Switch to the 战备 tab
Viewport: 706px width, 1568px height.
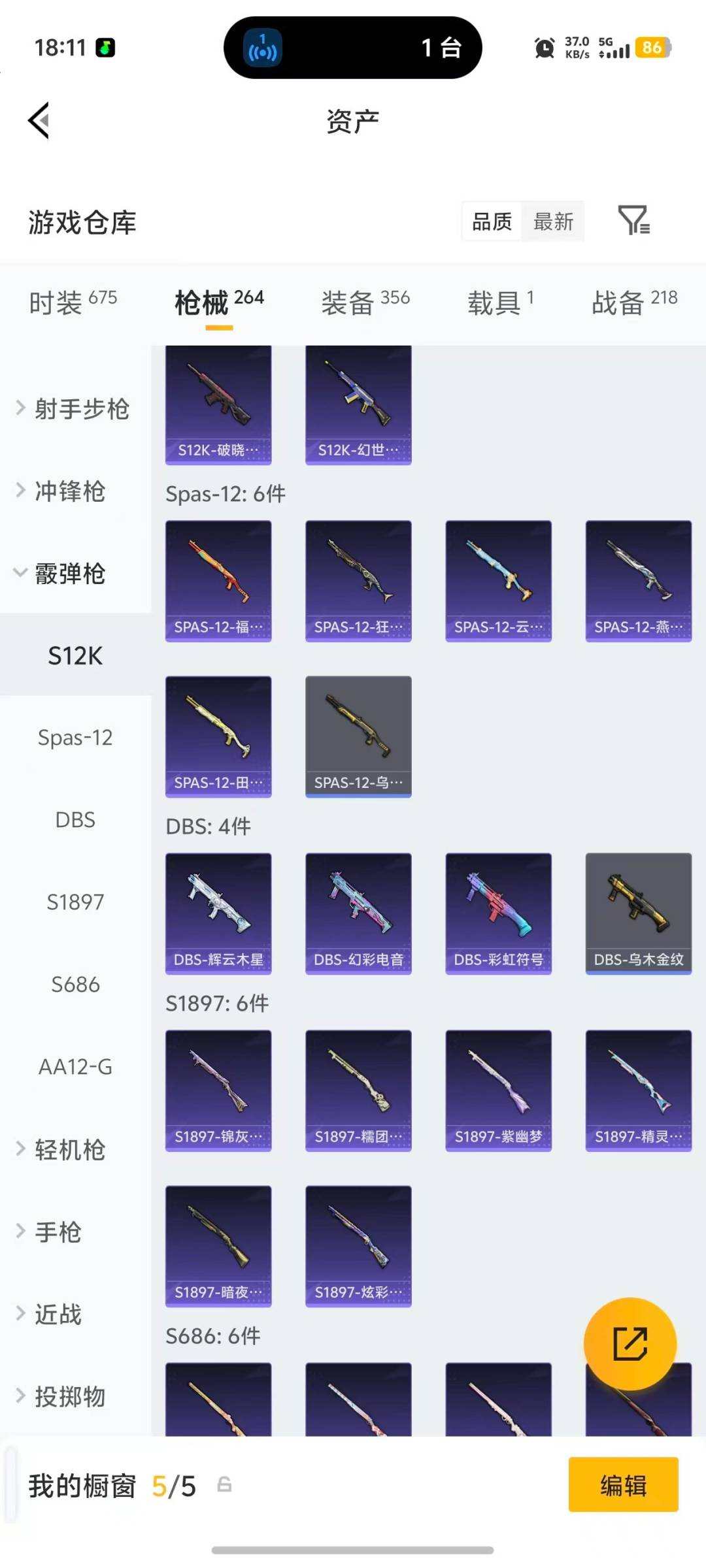pos(633,302)
